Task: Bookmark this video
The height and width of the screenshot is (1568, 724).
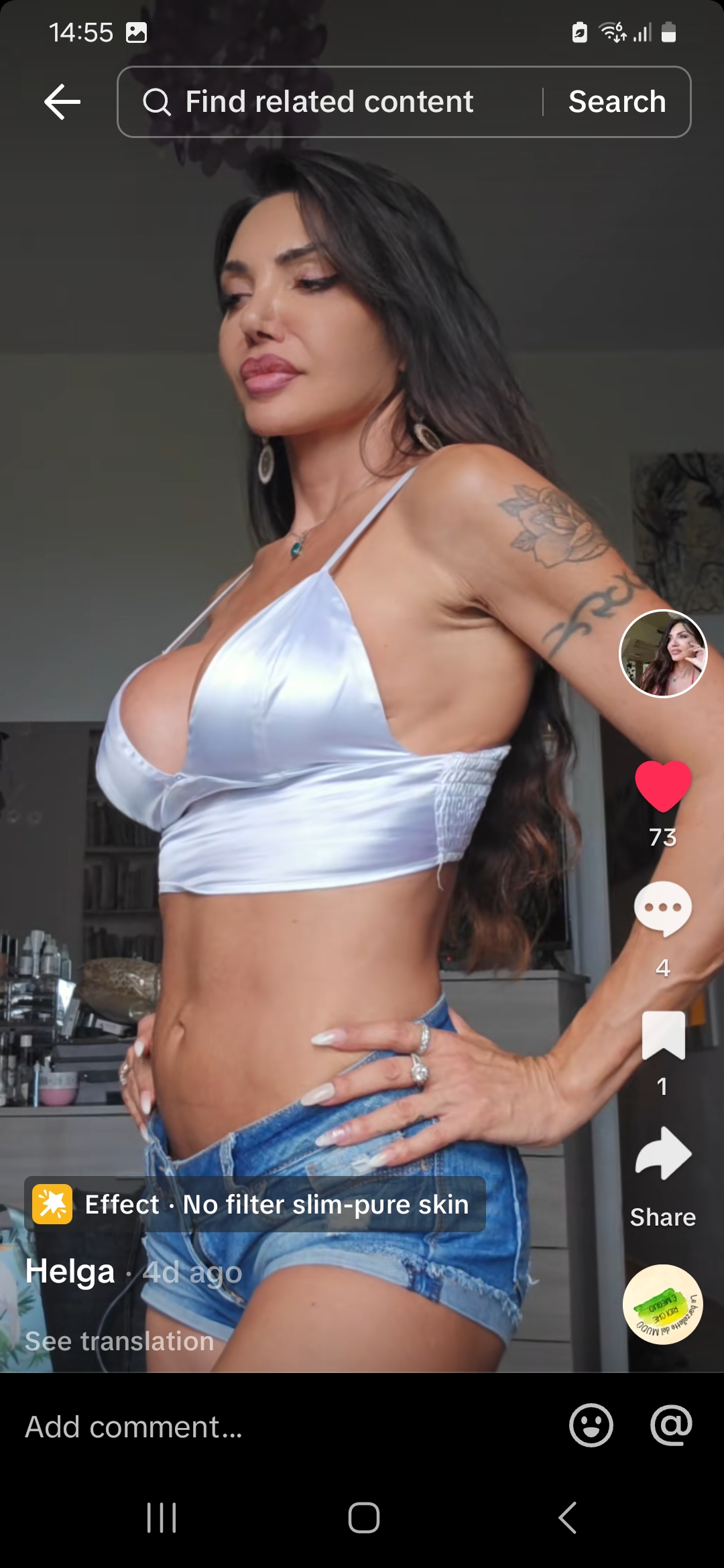Action: 663,1035
